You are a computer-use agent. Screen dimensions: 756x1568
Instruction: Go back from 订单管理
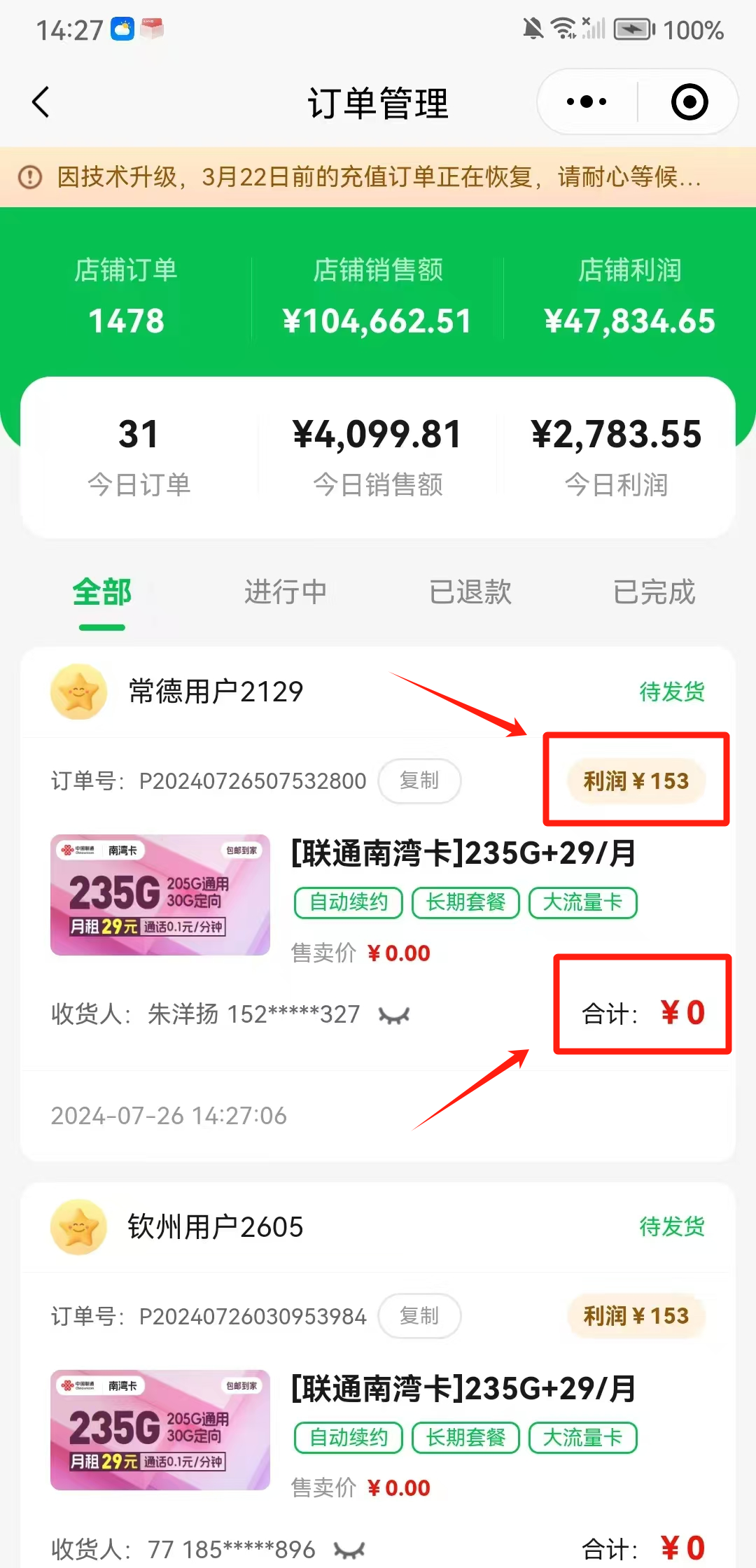point(41,102)
